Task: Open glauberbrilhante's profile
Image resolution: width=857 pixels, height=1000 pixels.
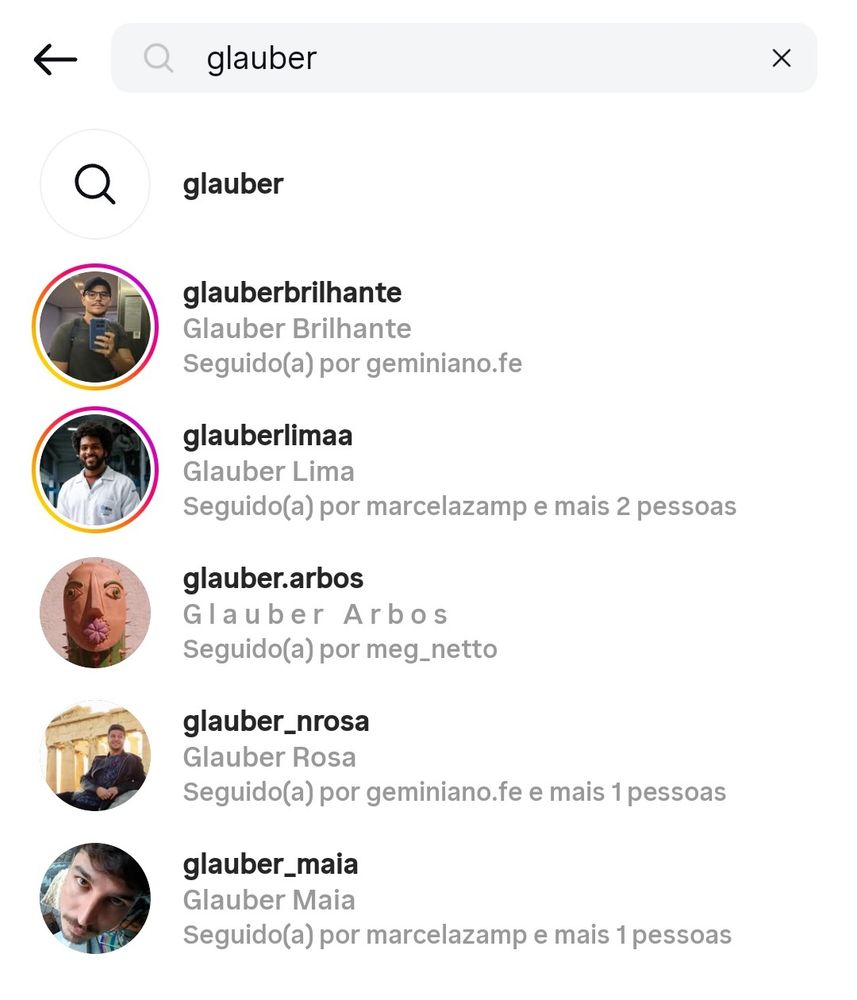Action: pyautogui.click(x=292, y=294)
